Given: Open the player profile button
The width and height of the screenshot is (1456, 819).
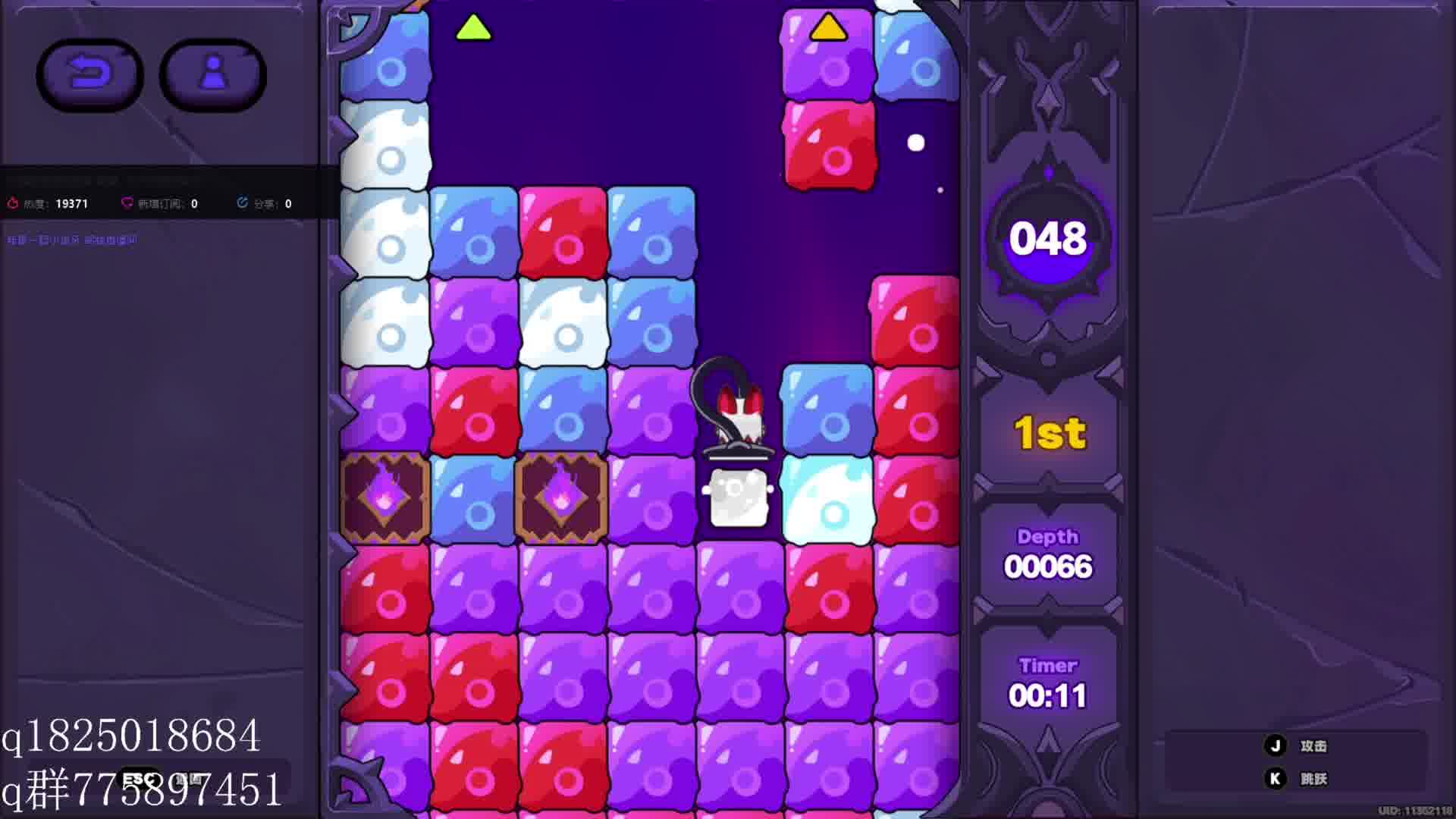Looking at the screenshot, I should point(213,74).
